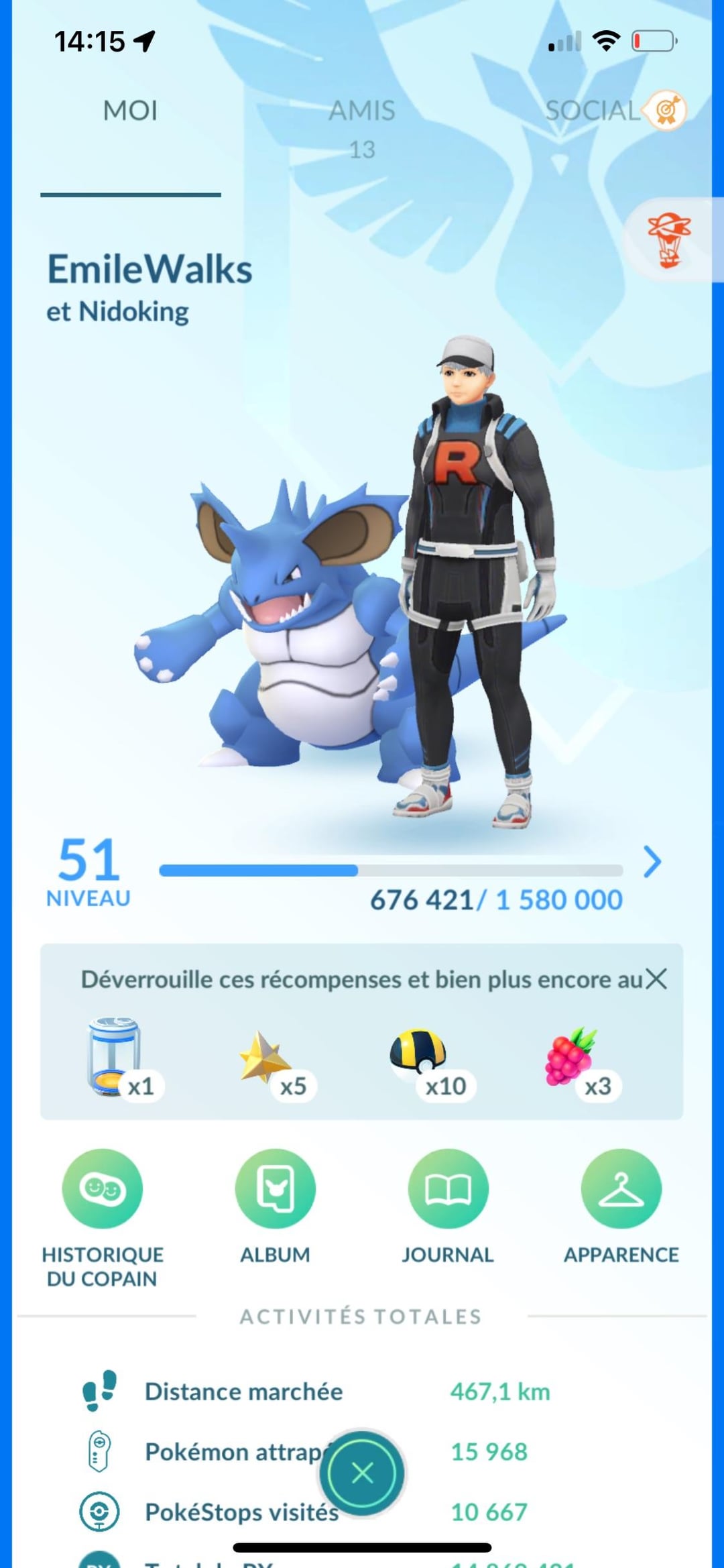This screenshot has height=1568, width=724.
Task: Open the Album
Action: [x=275, y=1189]
